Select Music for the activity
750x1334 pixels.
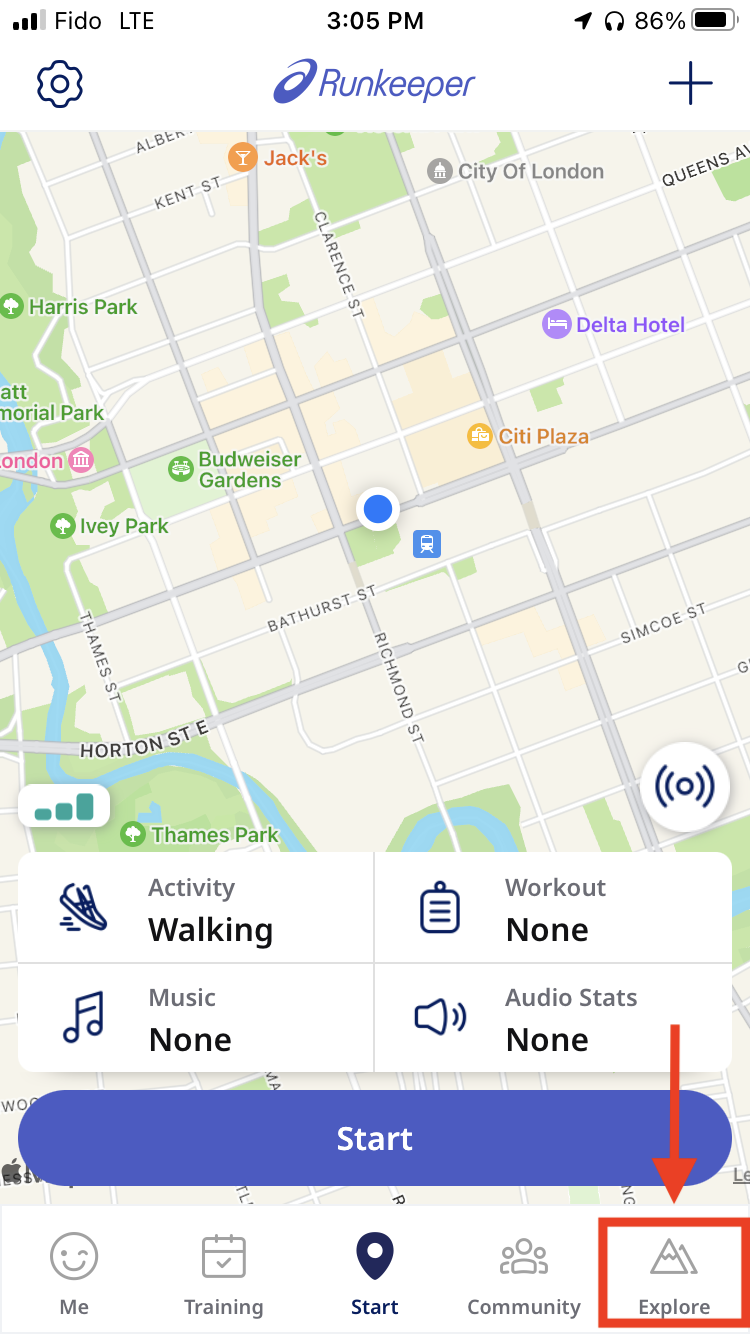point(196,1018)
